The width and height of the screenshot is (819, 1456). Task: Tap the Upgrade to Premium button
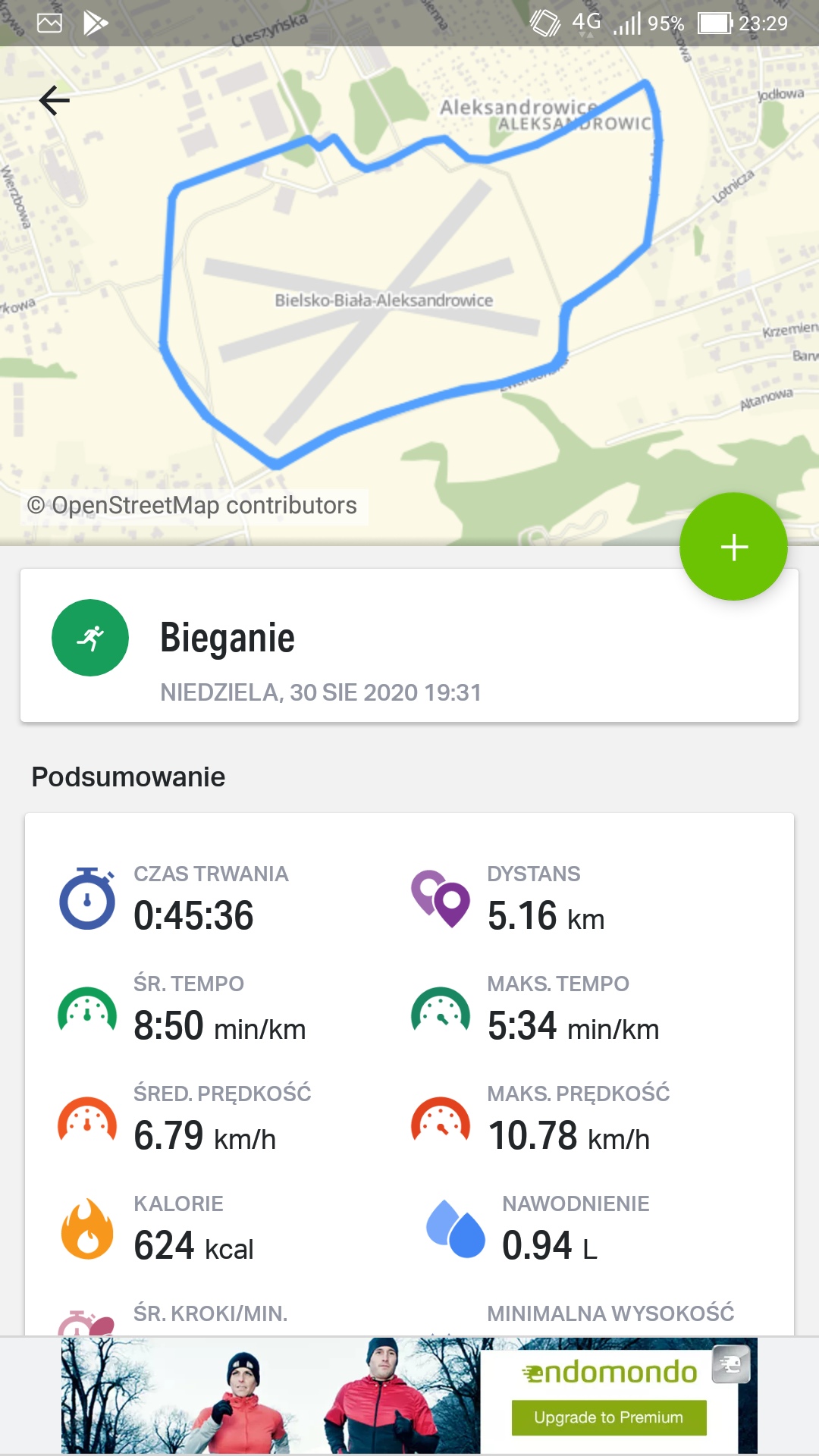[x=609, y=1417]
